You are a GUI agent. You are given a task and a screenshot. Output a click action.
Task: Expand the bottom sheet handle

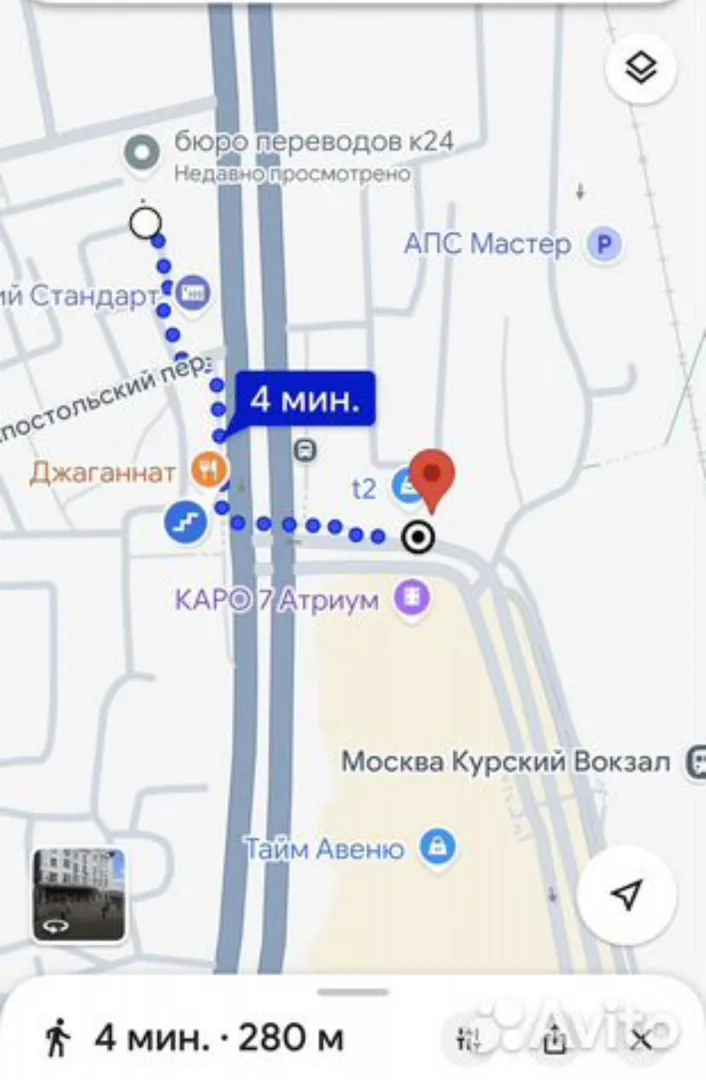[x=353, y=992]
